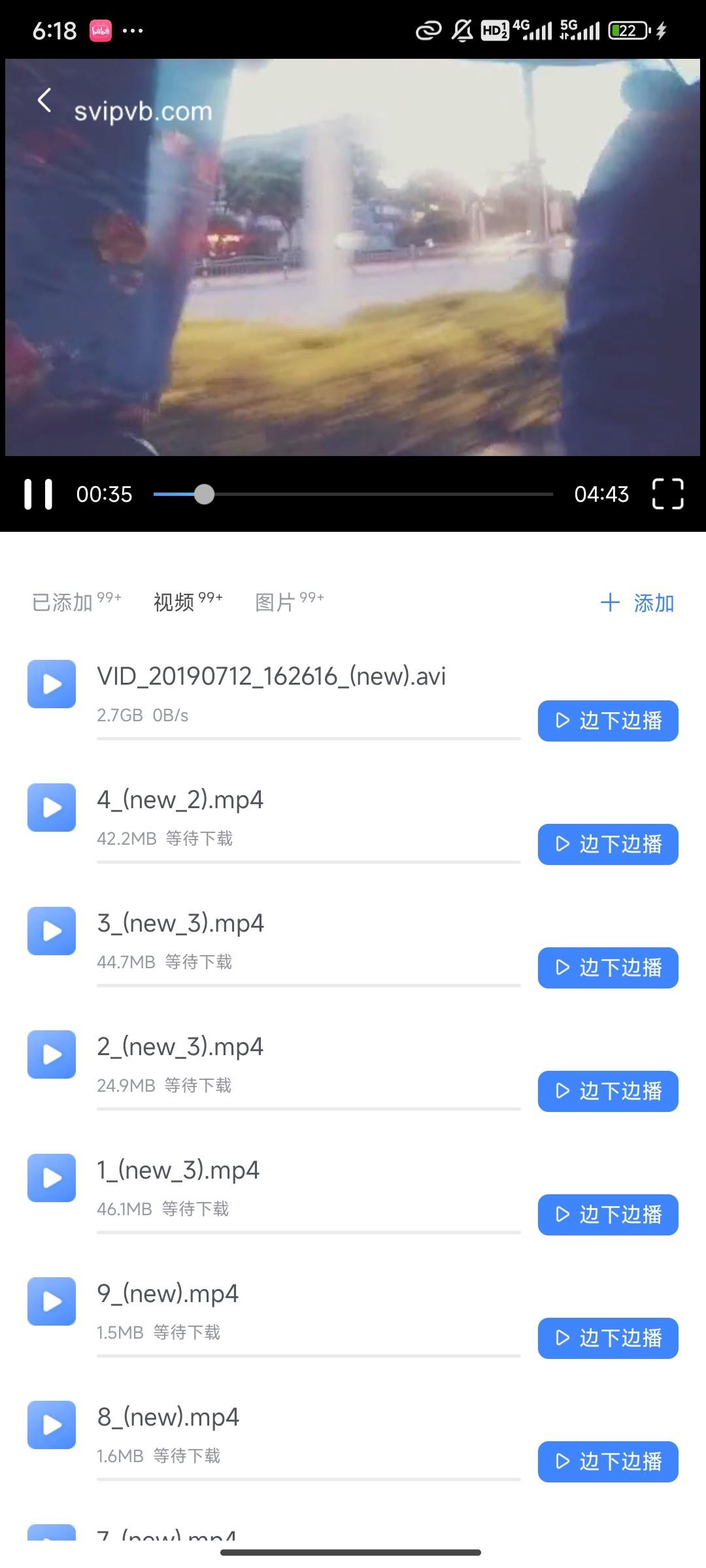Image resolution: width=706 pixels, height=1568 pixels.
Task: Tap 边下边播 next to 9_(new).mp4
Action: (608, 1338)
